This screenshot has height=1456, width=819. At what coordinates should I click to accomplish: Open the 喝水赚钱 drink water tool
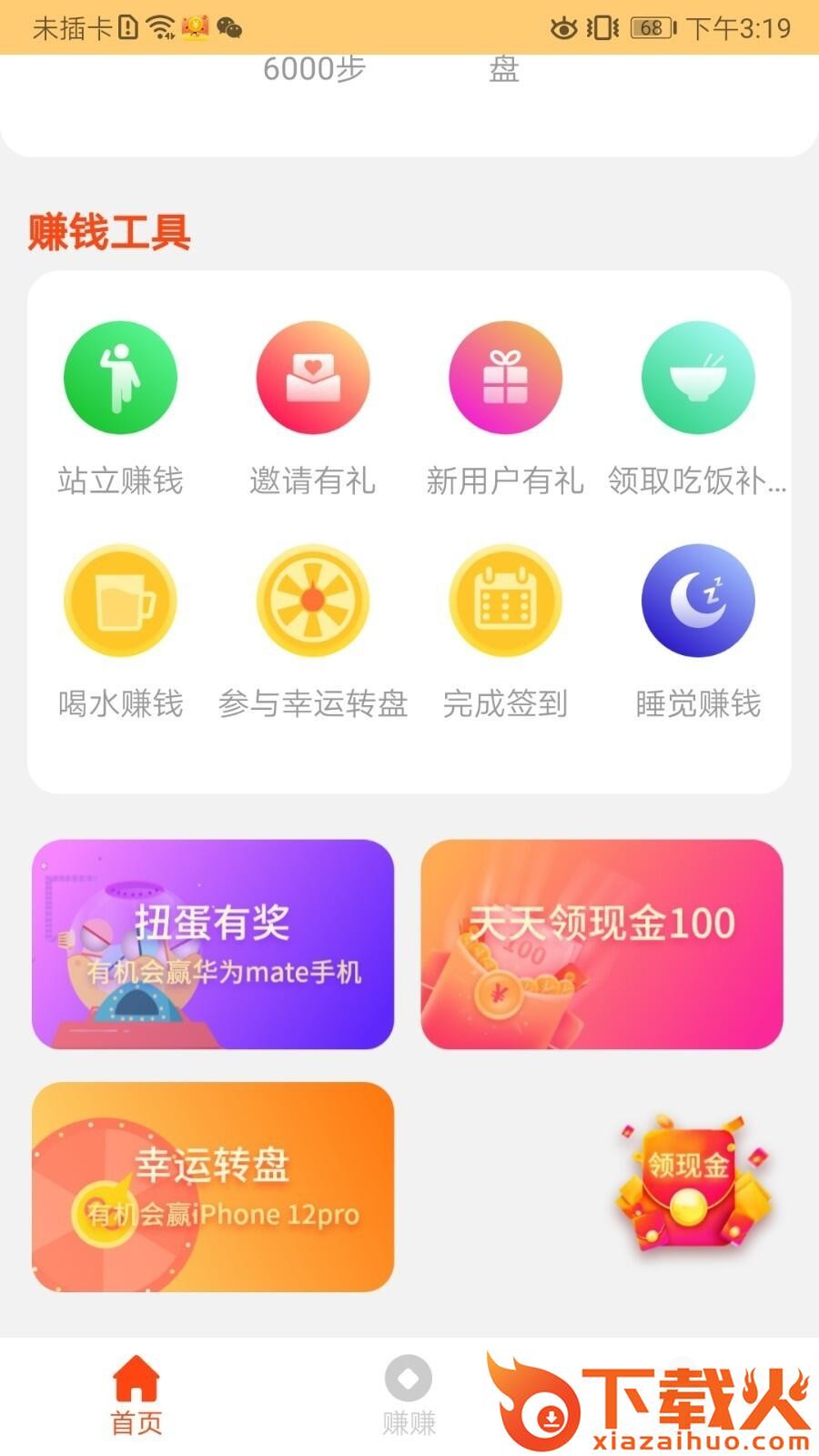point(120,601)
